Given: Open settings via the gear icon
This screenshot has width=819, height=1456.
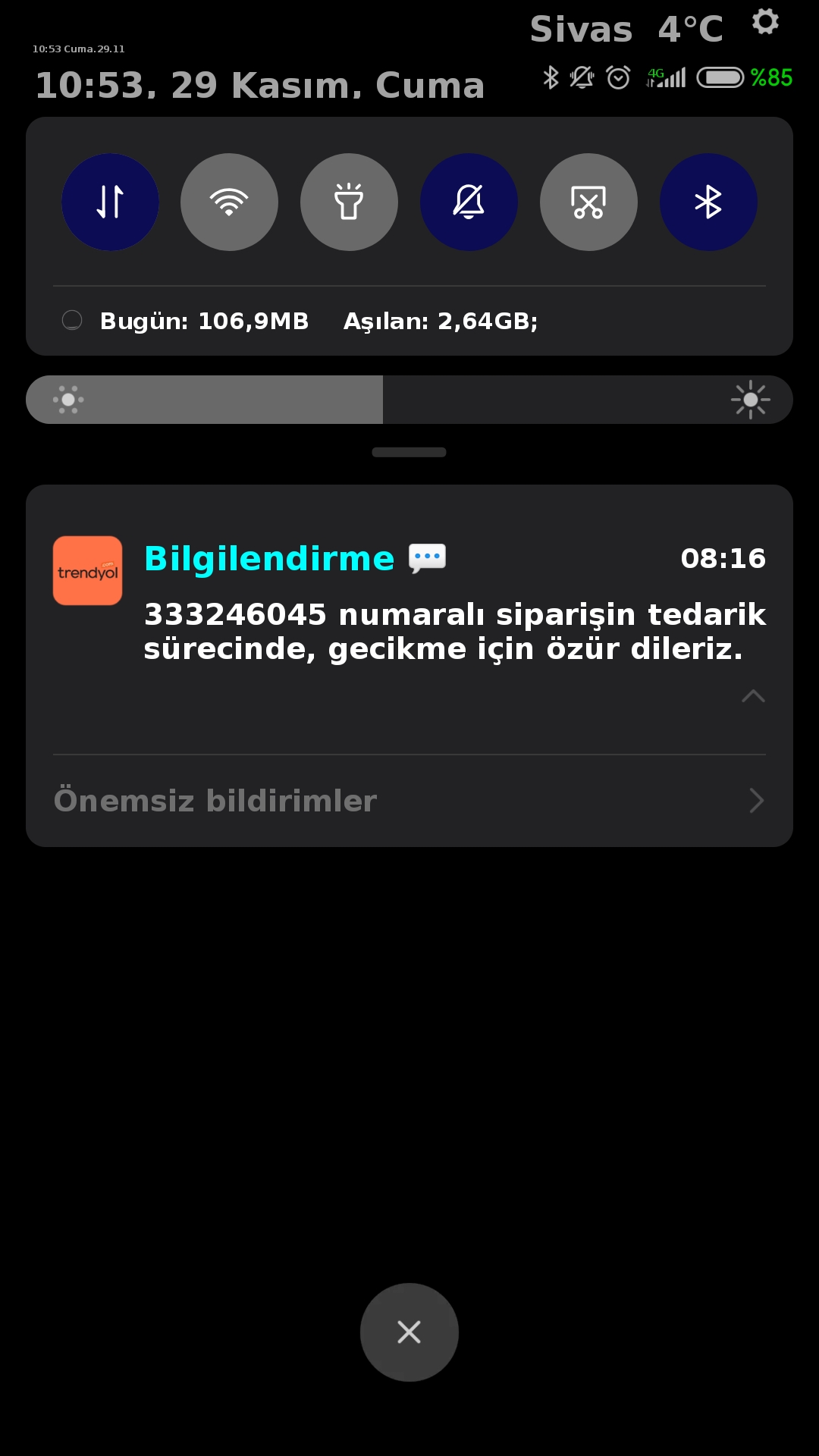Looking at the screenshot, I should click(x=765, y=21).
